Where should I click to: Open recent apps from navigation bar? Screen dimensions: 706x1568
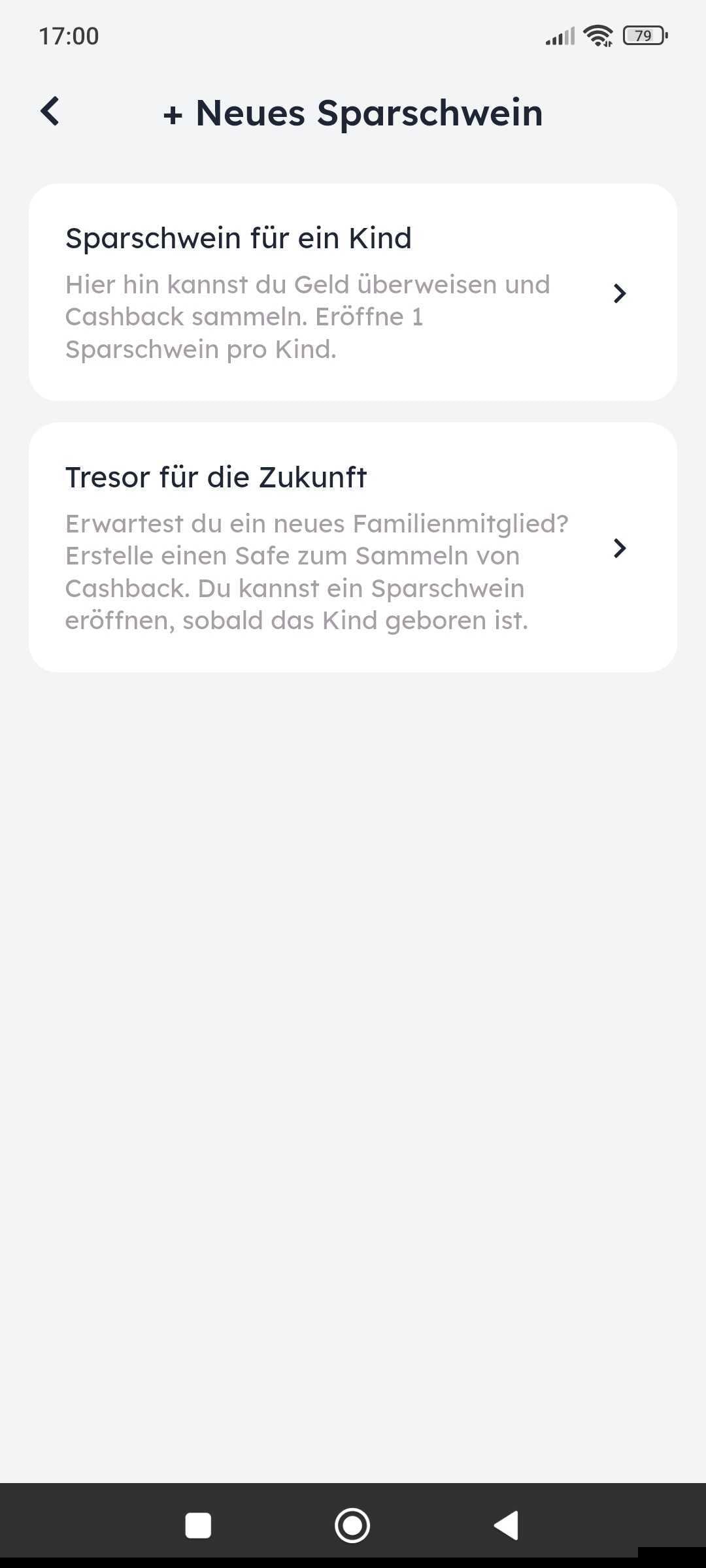tap(198, 1526)
